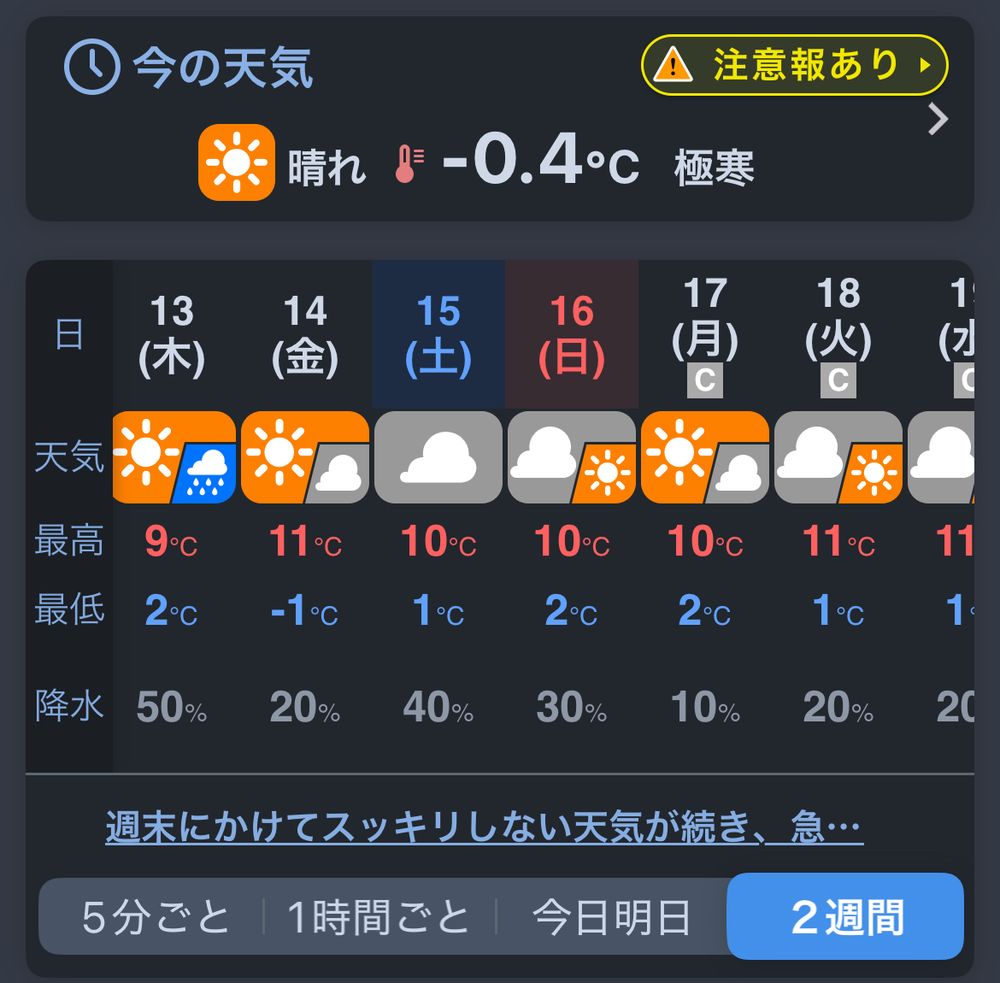Select the 2週間 tab
This screenshot has width=1000, height=983.
click(x=846, y=917)
